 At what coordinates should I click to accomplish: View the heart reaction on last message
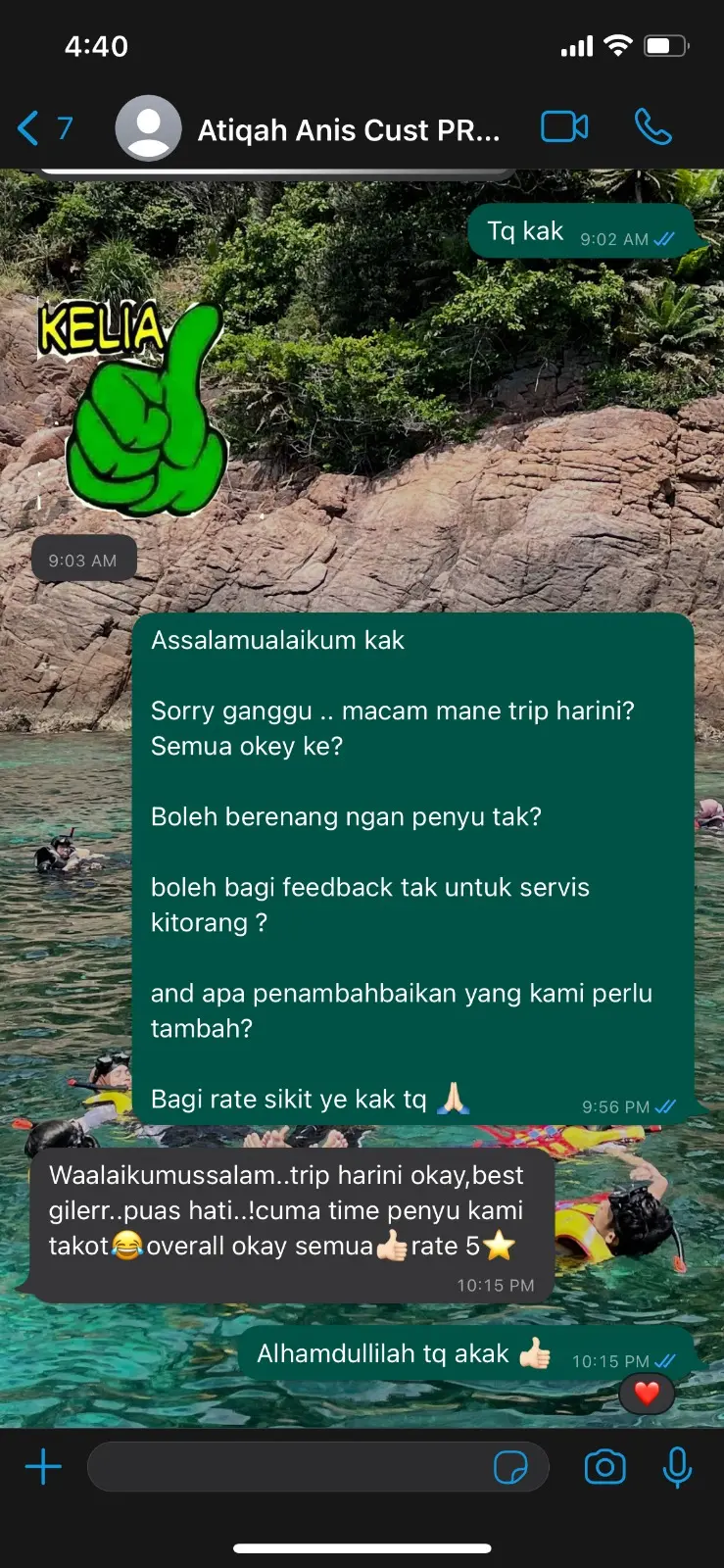(647, 1393)
